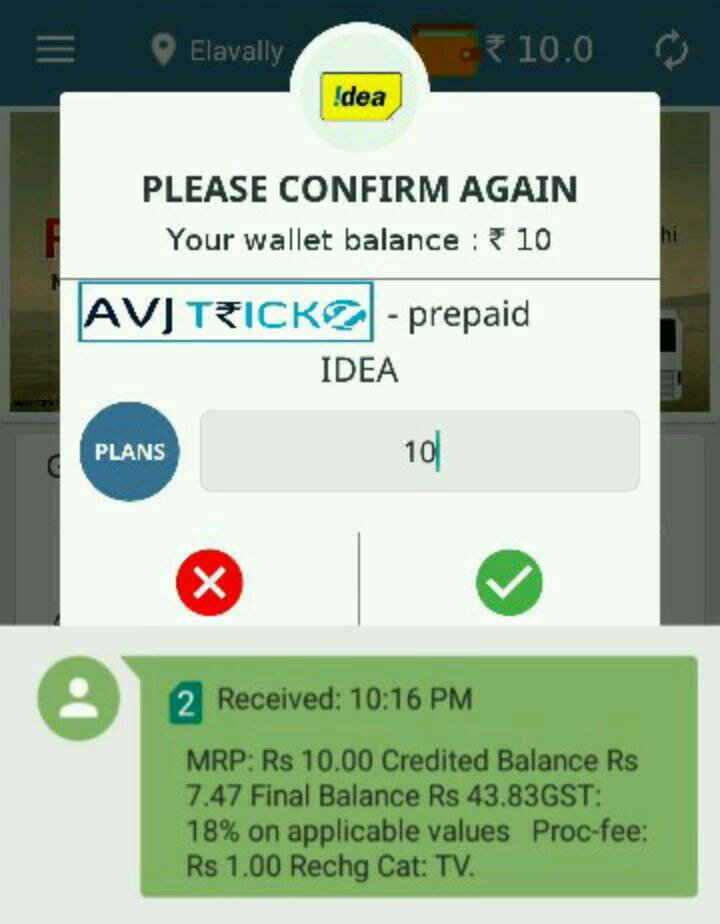Image resolution: width=720 pixels, height=924 pixels.
Task: Cancel the recharge with the red cross
Action: pos(209,581)
